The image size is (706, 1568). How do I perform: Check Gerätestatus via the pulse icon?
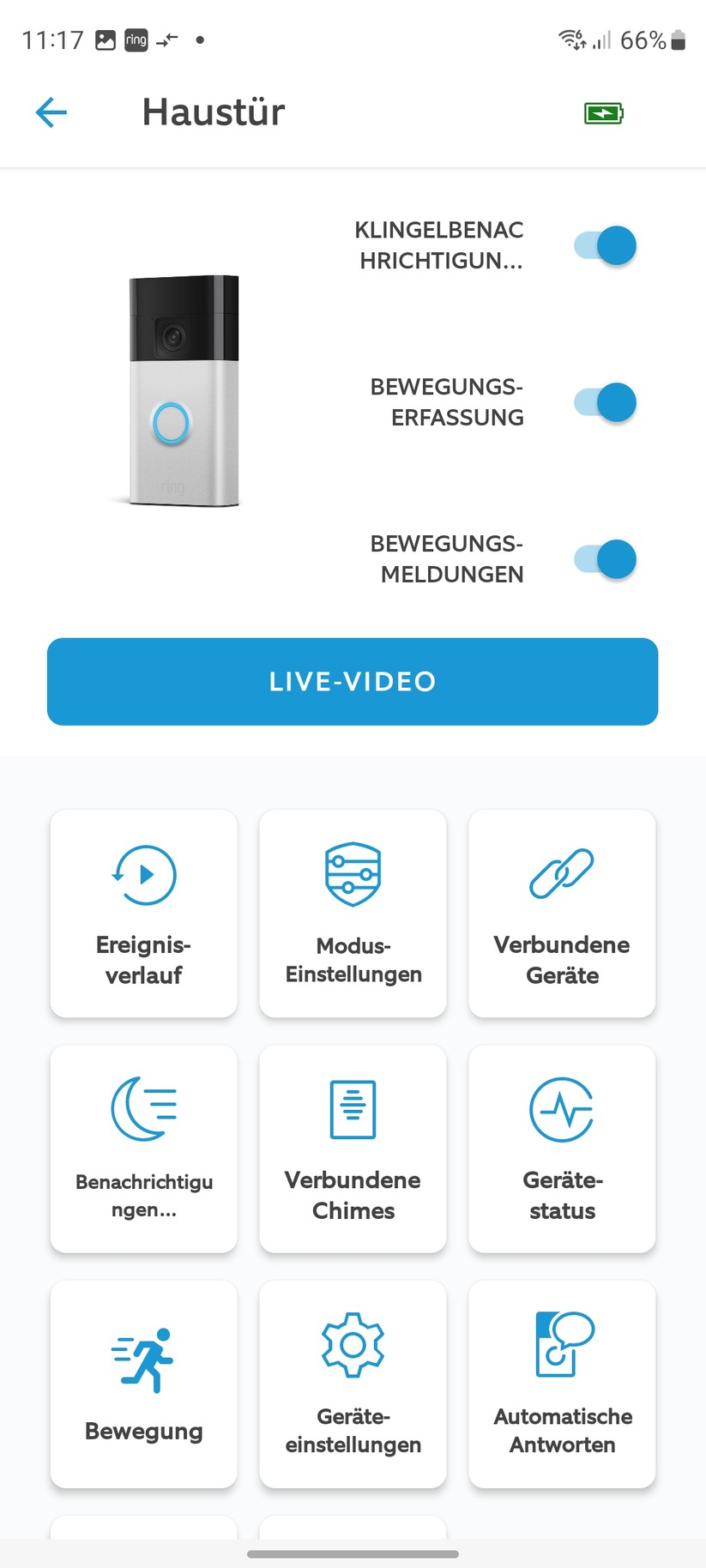tap(561, 1108)
